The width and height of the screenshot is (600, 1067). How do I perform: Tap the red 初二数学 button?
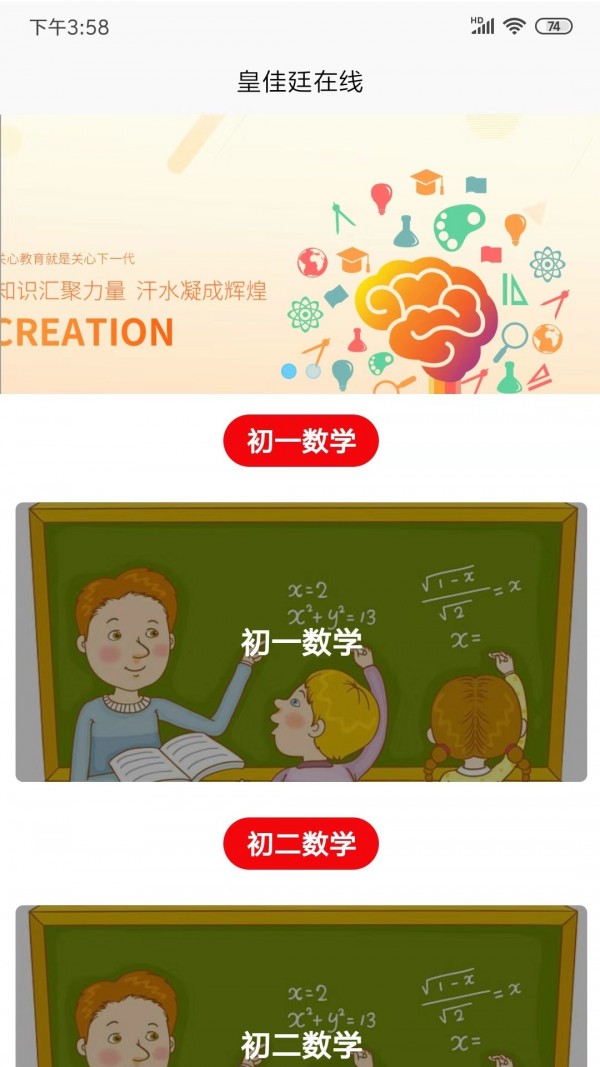[300, 844]
